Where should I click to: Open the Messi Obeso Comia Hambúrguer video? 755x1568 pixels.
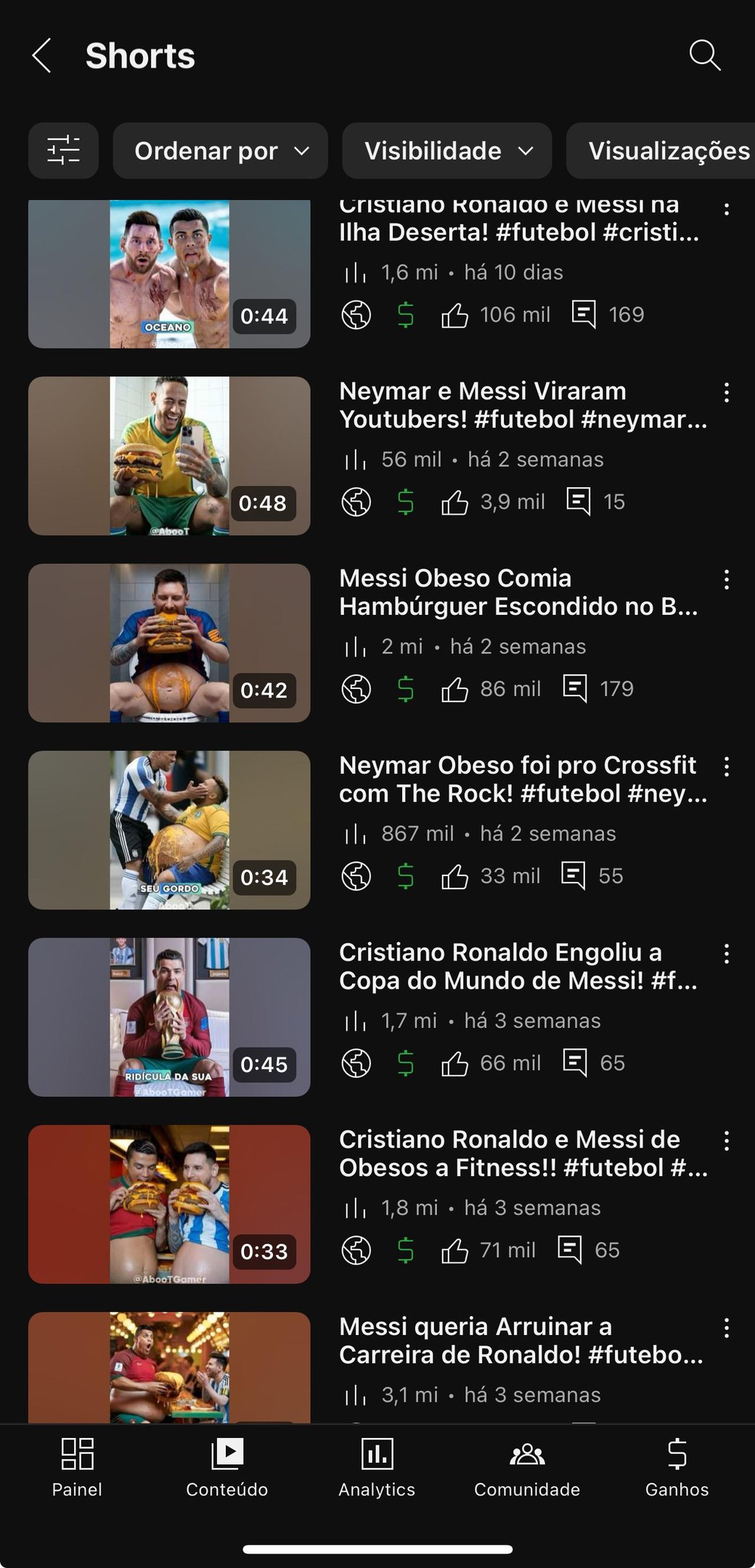point(169,642)
